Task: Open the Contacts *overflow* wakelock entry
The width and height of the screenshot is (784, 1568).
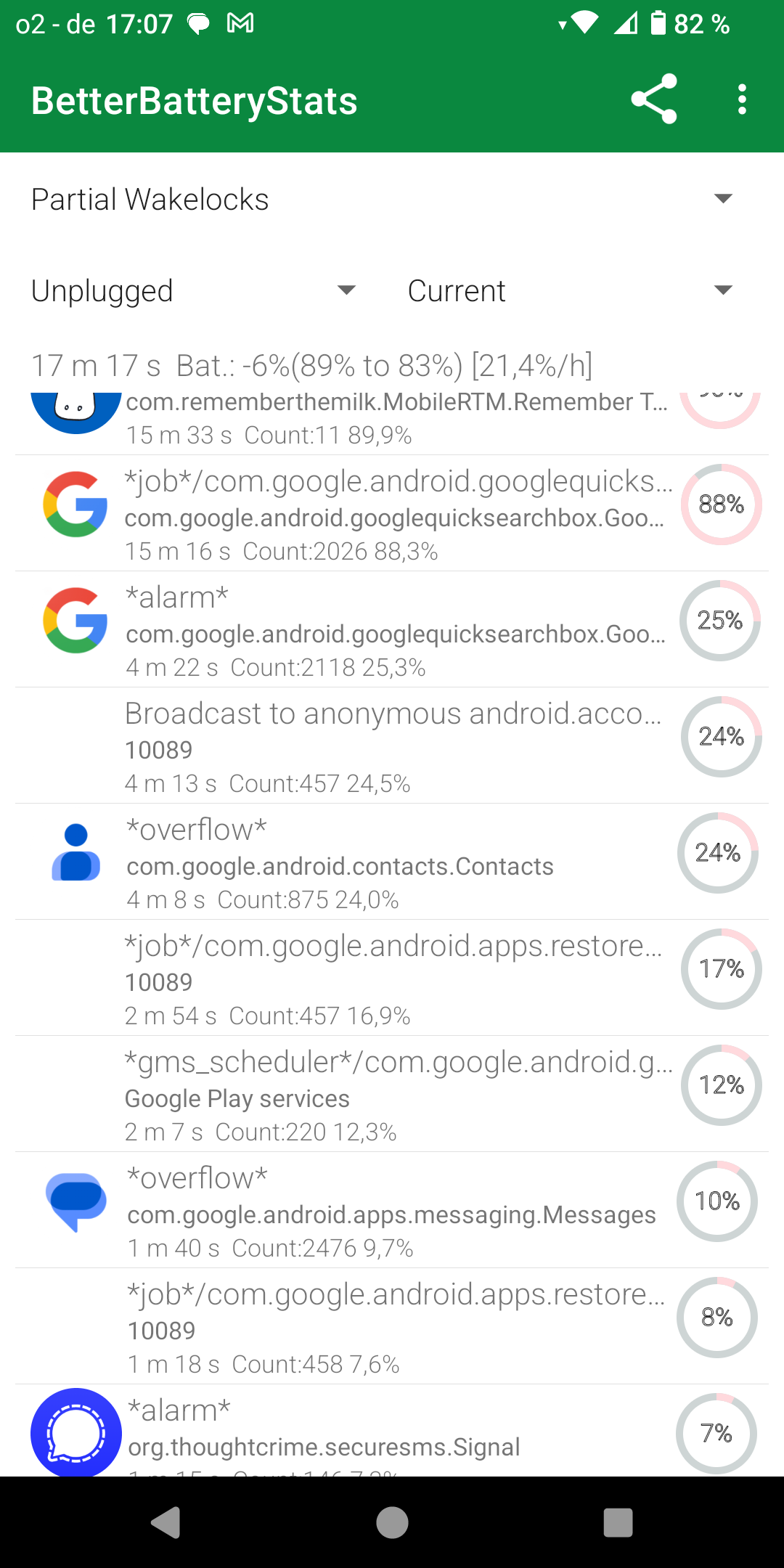Action: [x=392, y=862]
